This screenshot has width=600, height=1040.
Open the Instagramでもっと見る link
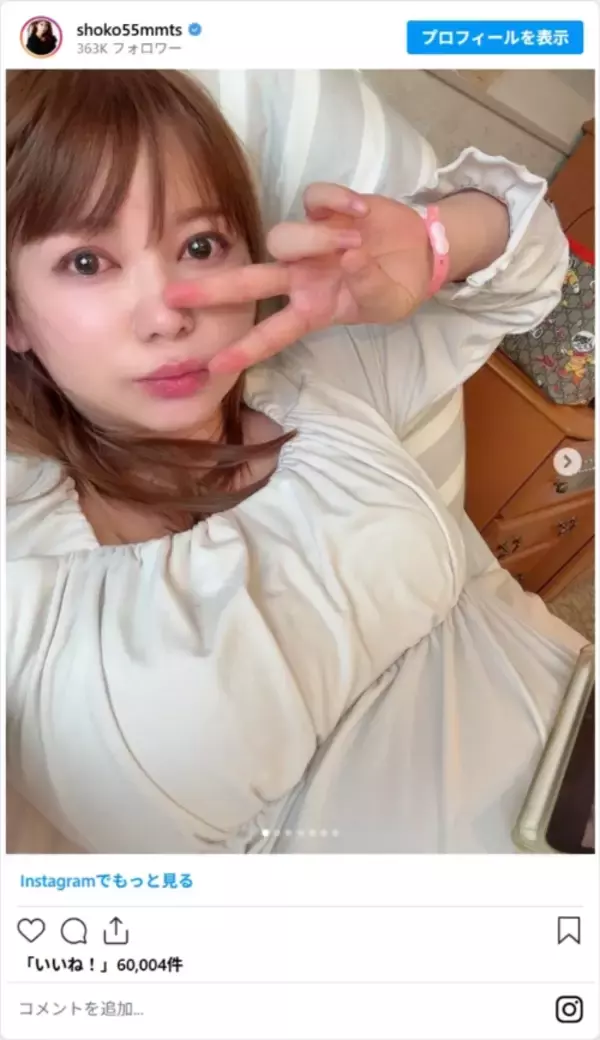tap(106, 881)
